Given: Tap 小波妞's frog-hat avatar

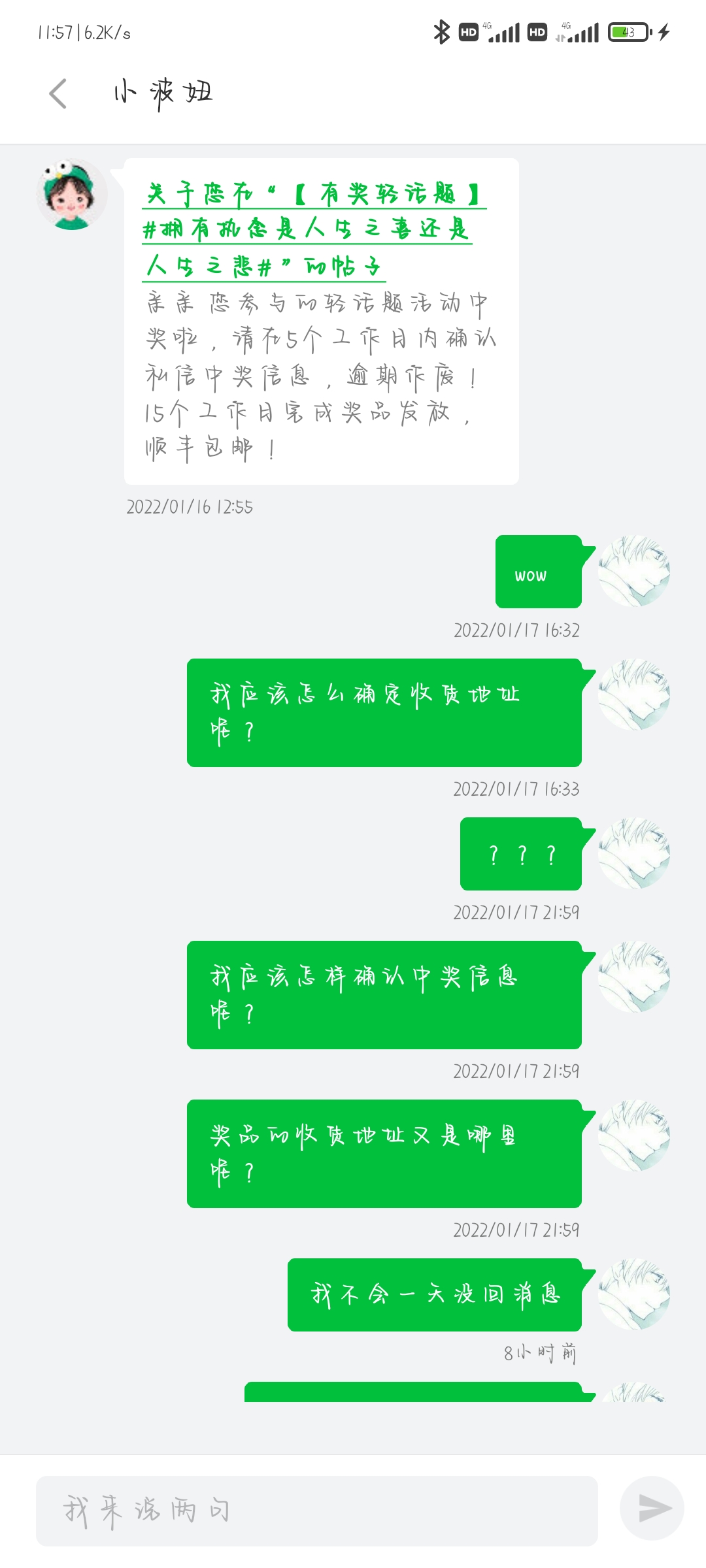Looking at the screenshot, I should tap(72, 194).
